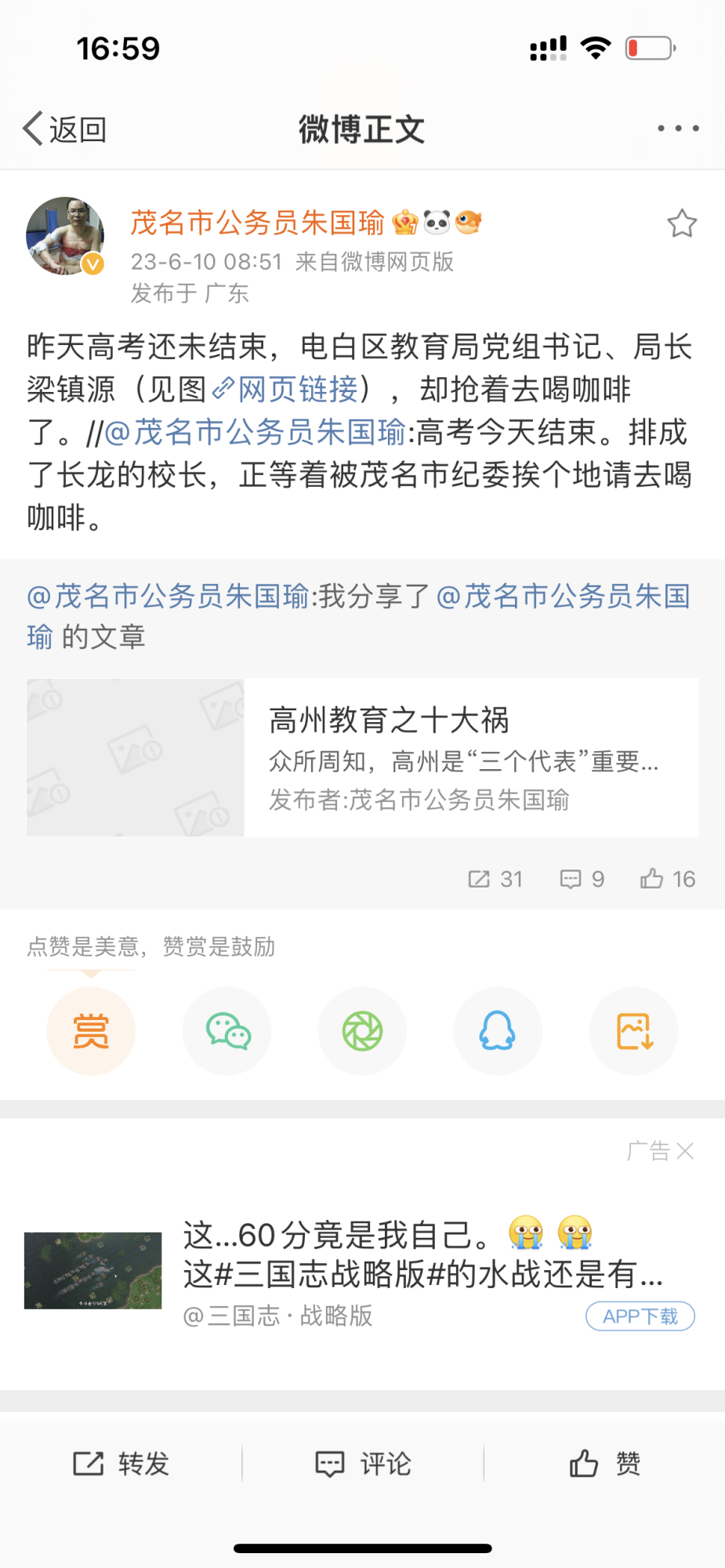Repost with the 转发 button
The height and width of the screenshot is (1568, 725).
pyautogui.click(x=121, y=1463)
